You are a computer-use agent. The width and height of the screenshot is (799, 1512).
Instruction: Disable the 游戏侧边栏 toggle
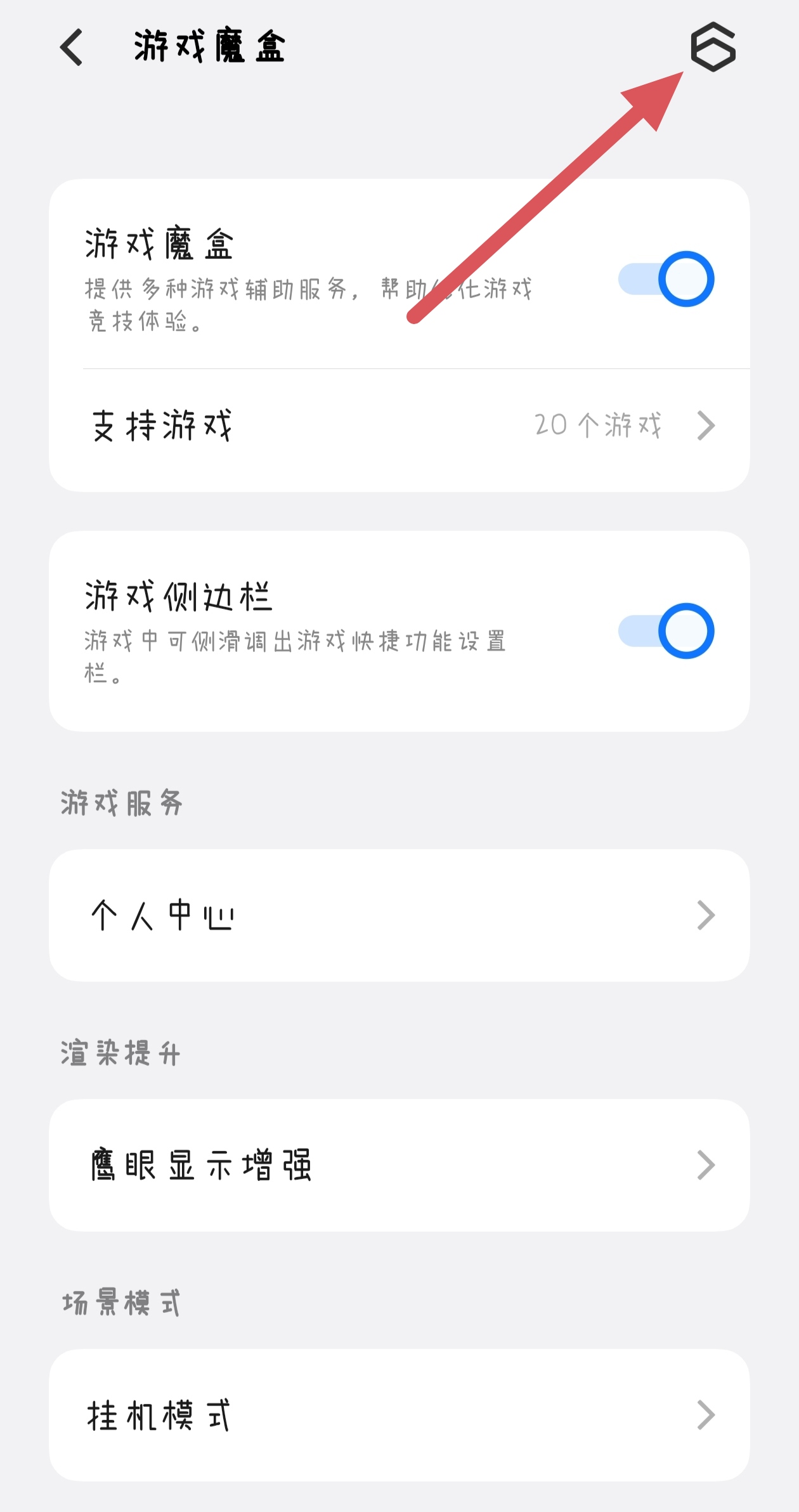pos(666,631)
